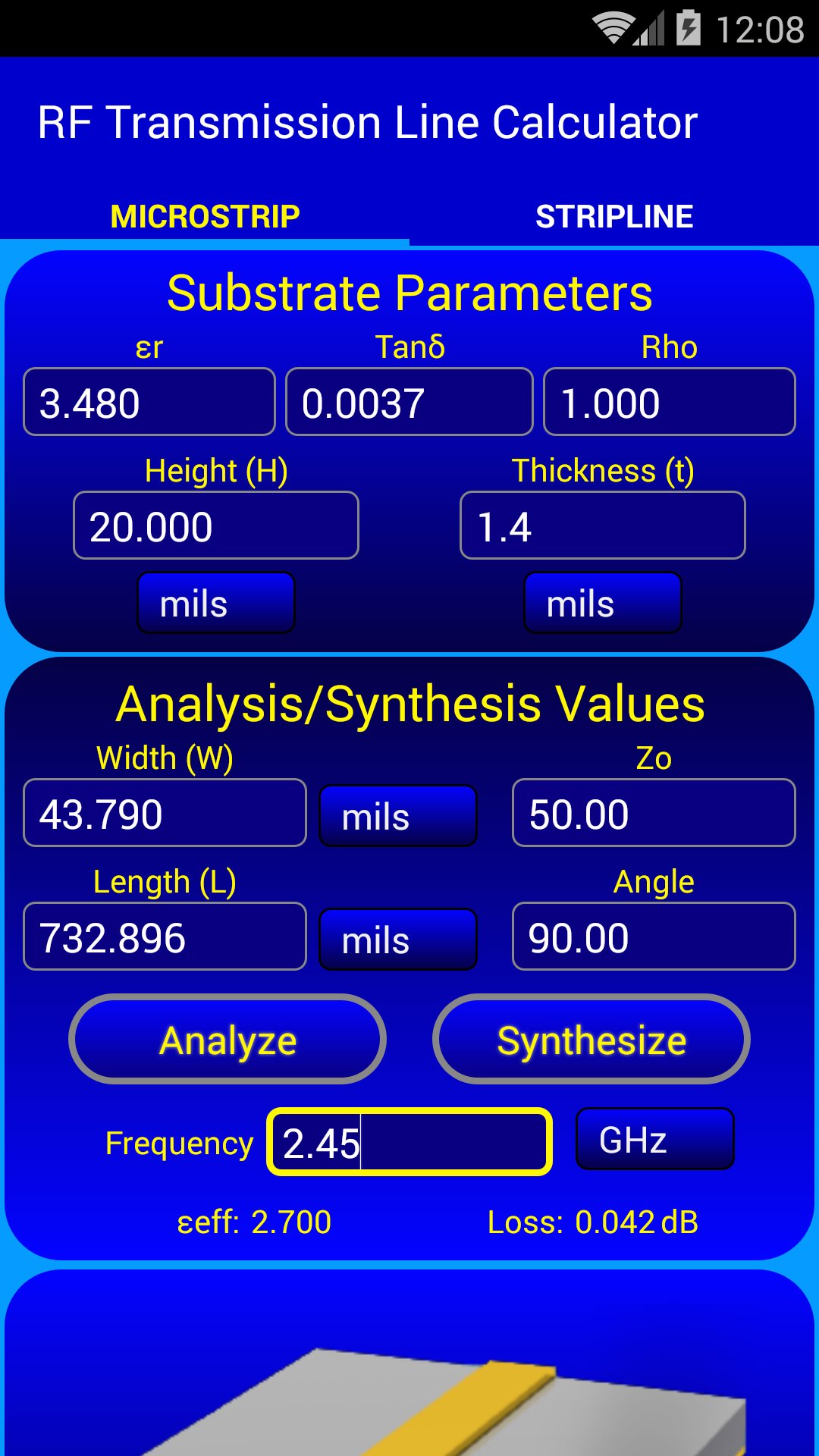This screenshot has width=819, height=1456.
Task: Open the frequency unit selector showing GHz
Action: (x=654, y=1138)
